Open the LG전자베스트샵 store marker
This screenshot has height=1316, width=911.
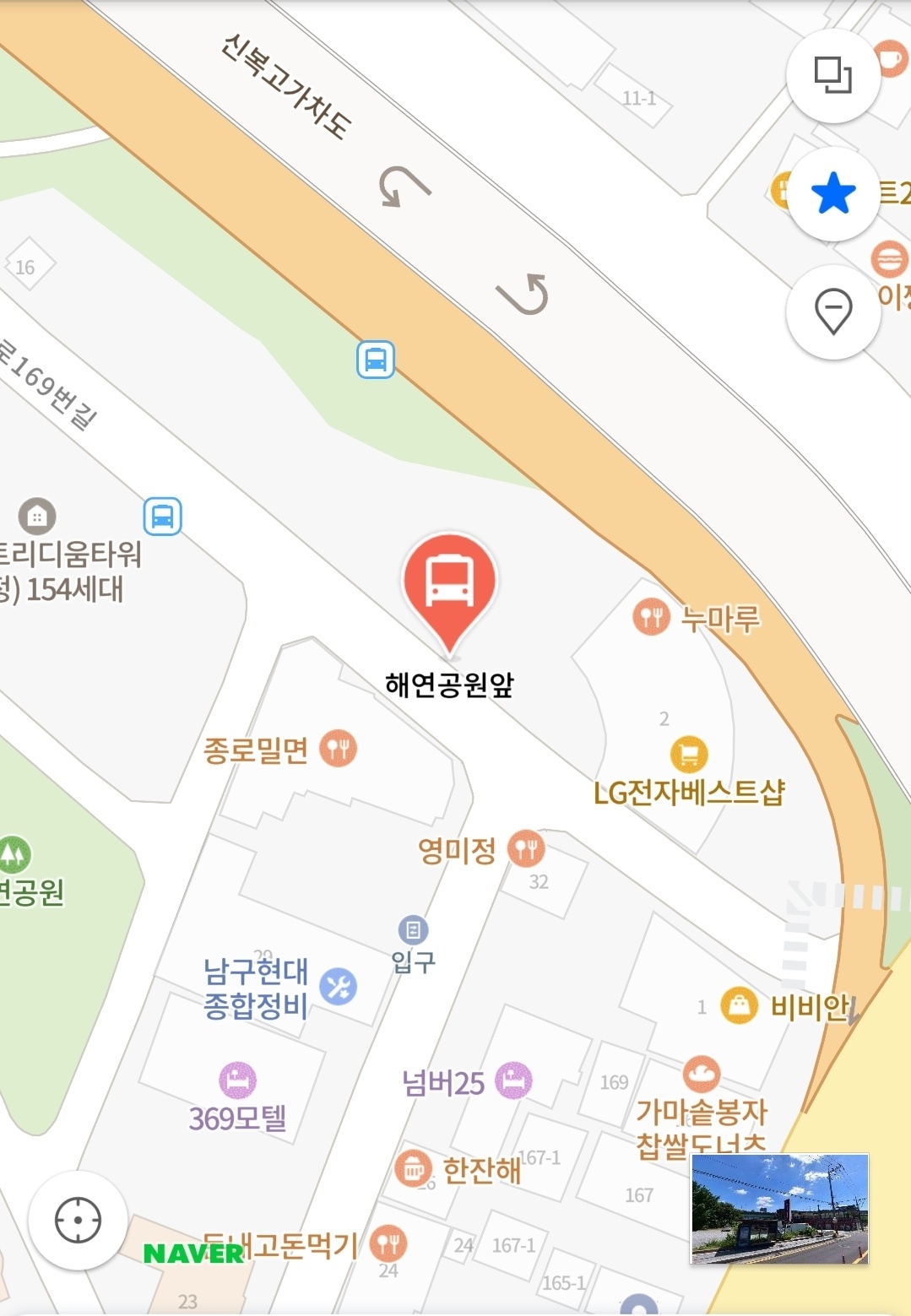click(689, 754)
